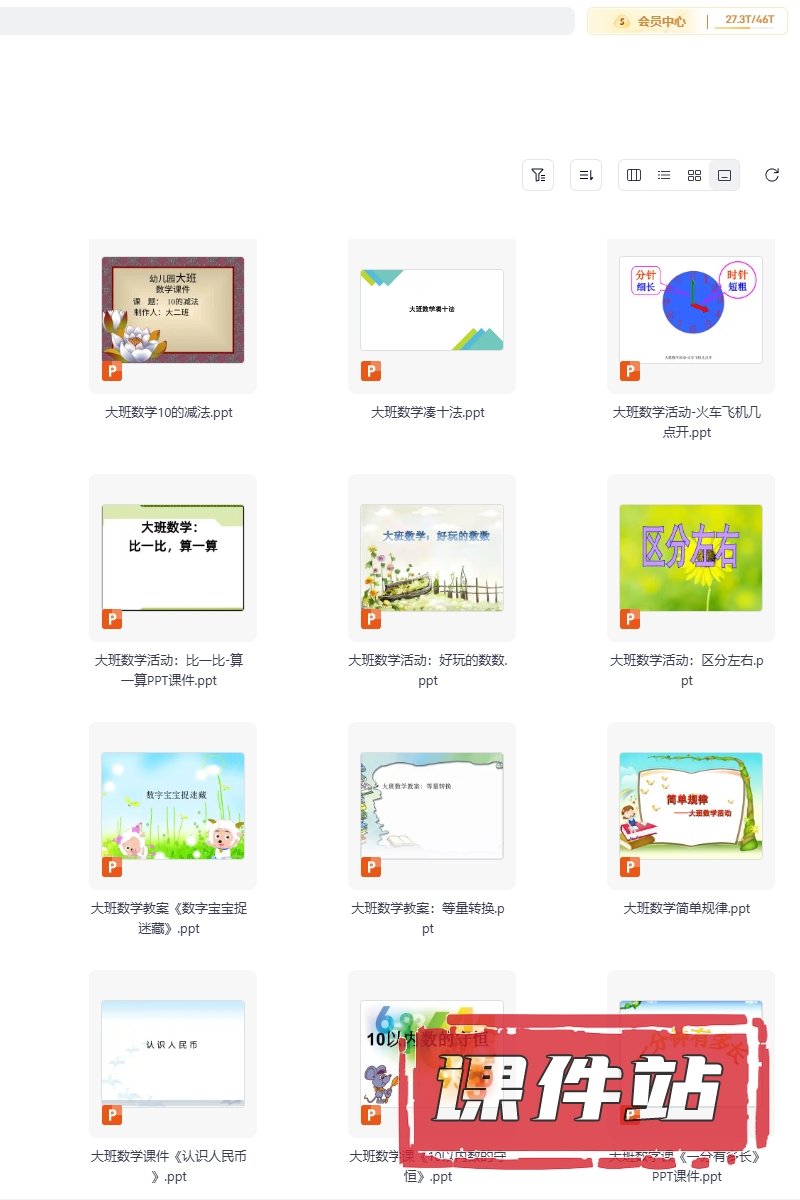Switch to column view layout
Viewport: 800px width, 1200px height.
click(634, 175)
